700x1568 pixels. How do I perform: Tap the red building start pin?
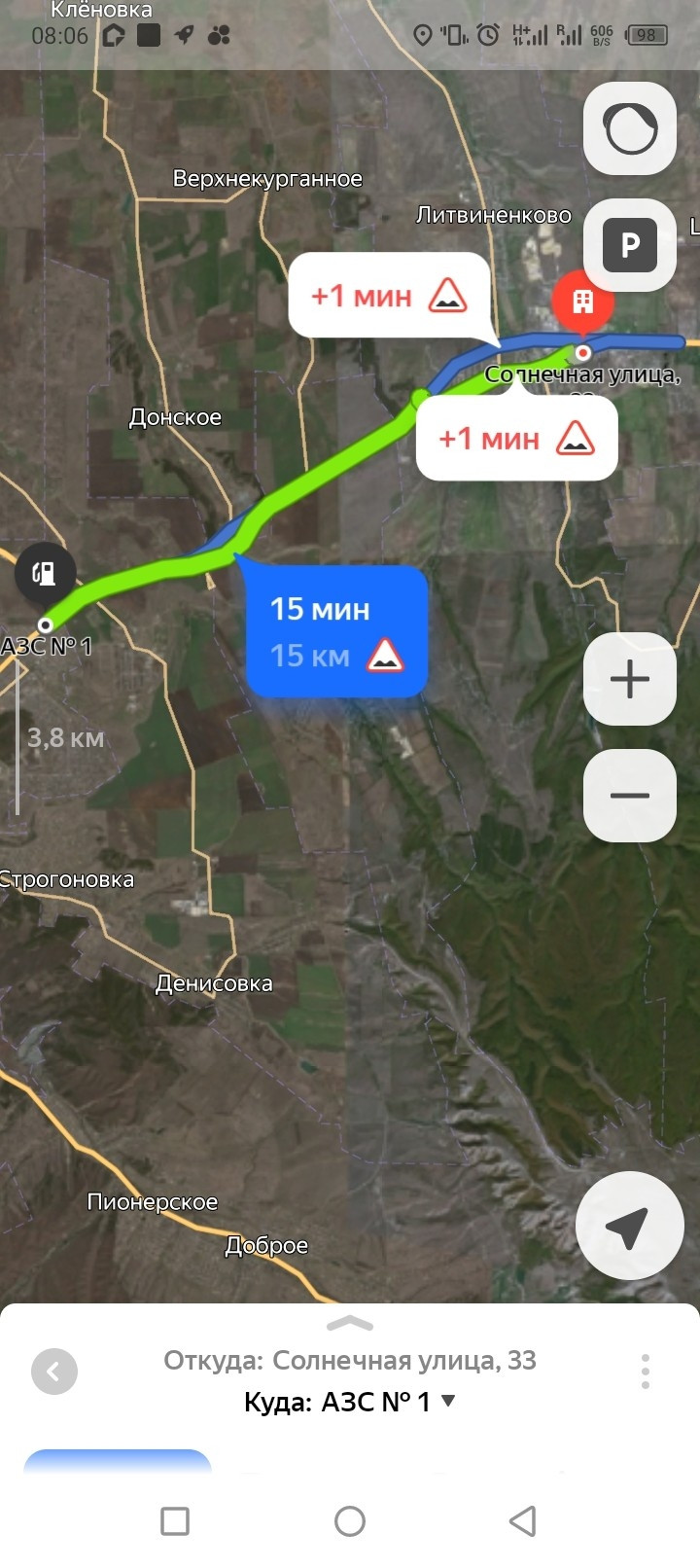click(x=582, y=302)
